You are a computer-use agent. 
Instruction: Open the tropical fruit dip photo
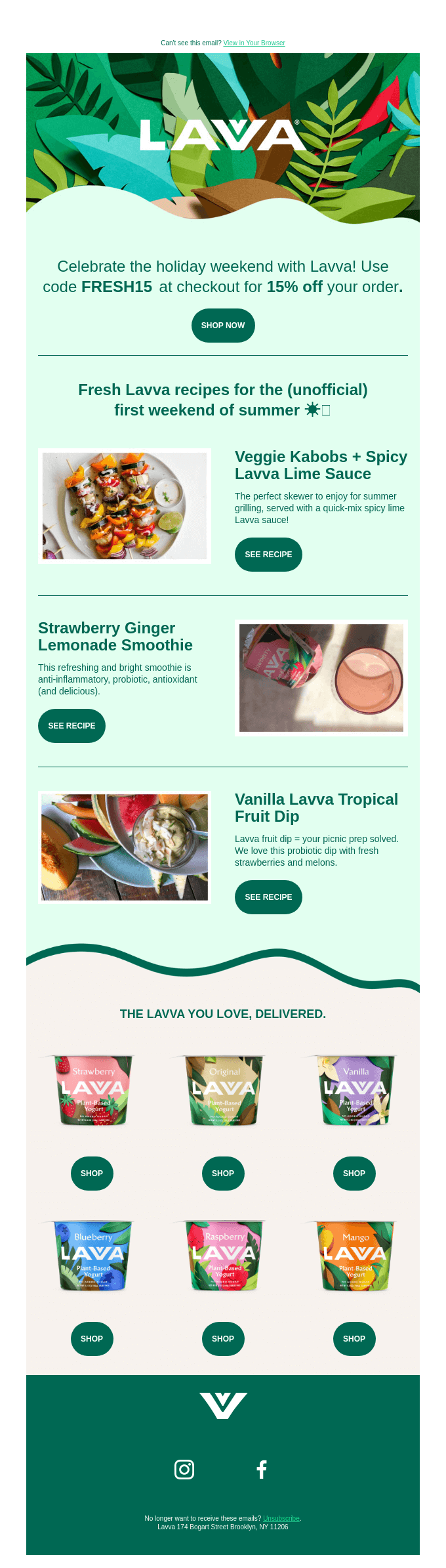pyautogui.click(x=125, y=847)
